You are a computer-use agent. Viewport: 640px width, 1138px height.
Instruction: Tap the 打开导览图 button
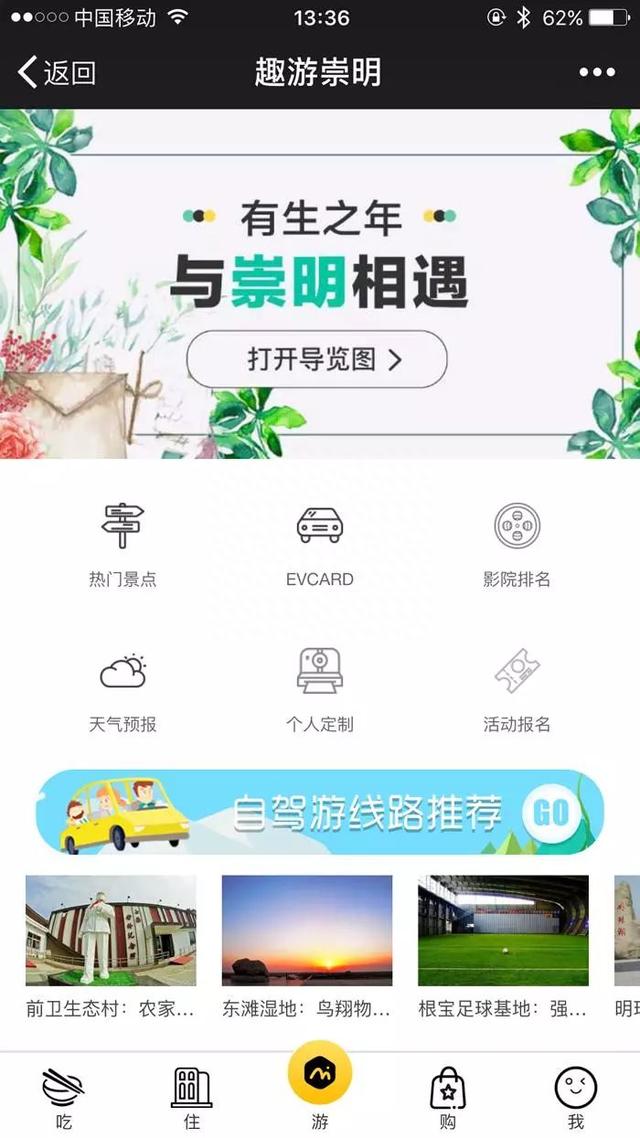pos(317,359)
